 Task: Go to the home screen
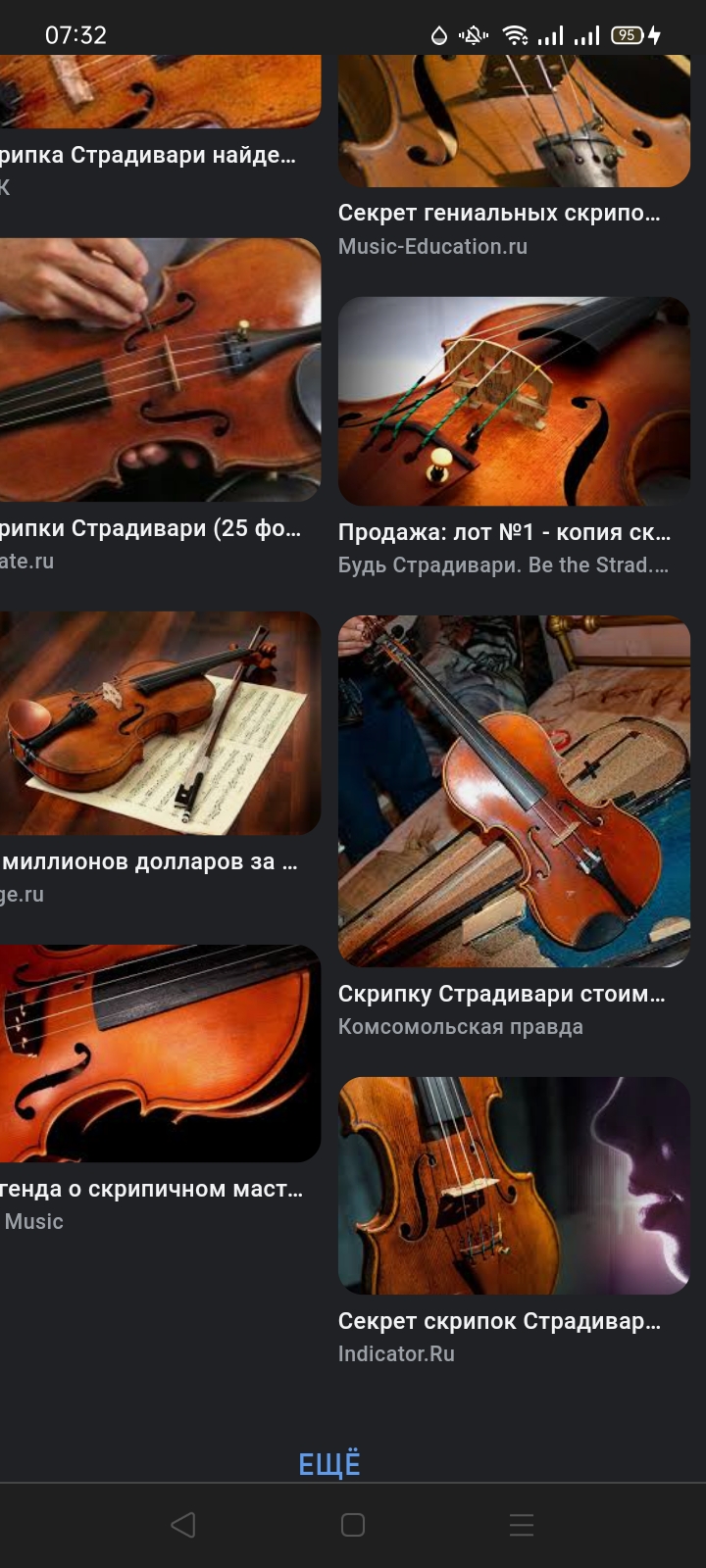tap(353, 1525)
